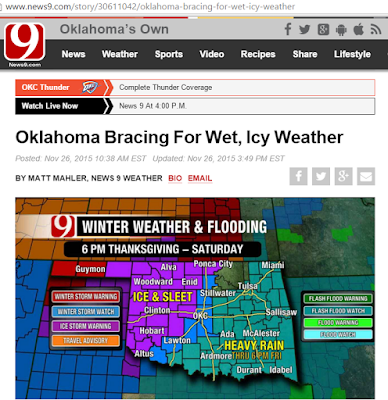Get the Android app via header icon
This screenshot has height=400, width=388.
341,30
